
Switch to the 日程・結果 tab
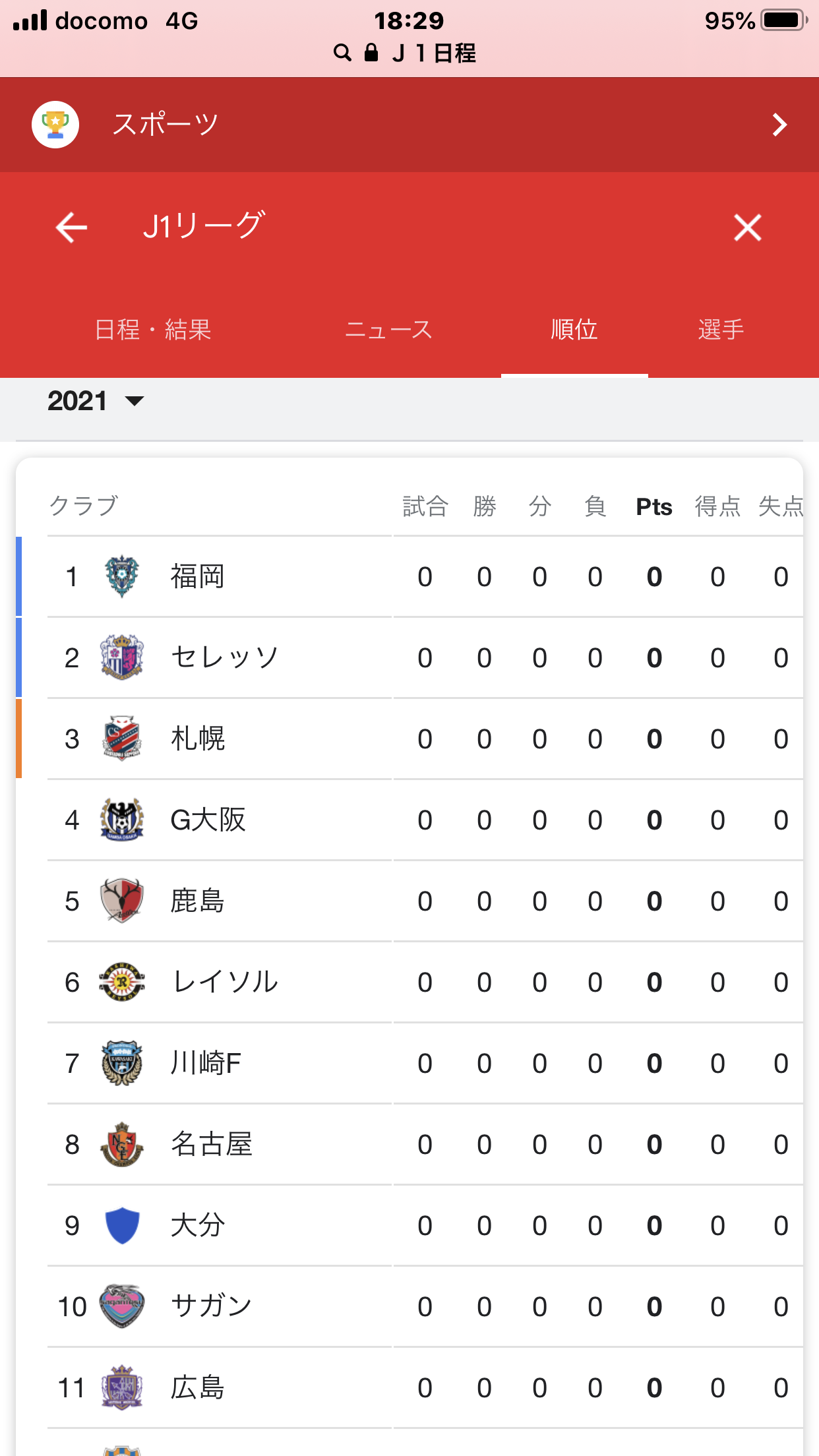(x=153, y=329)
